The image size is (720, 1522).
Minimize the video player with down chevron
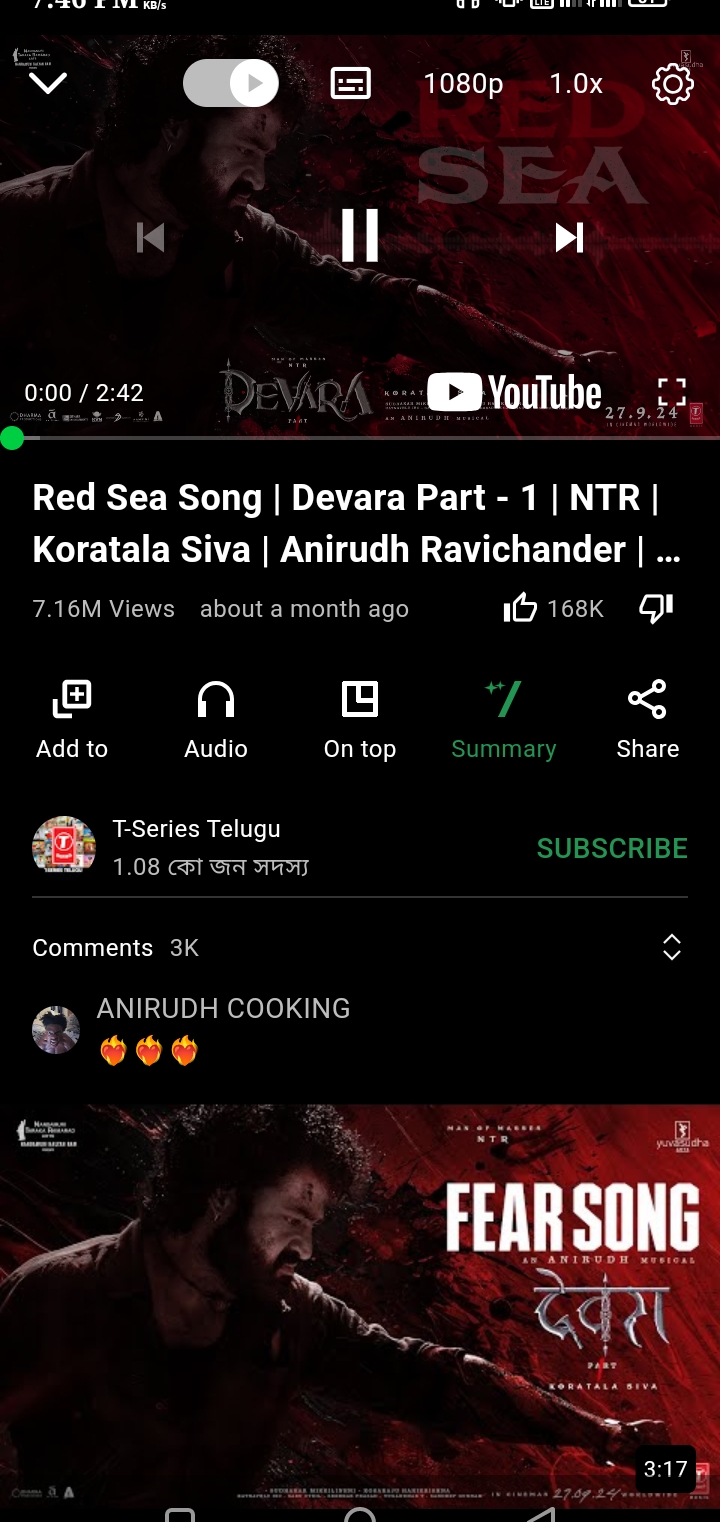click(x=48, y=84)
